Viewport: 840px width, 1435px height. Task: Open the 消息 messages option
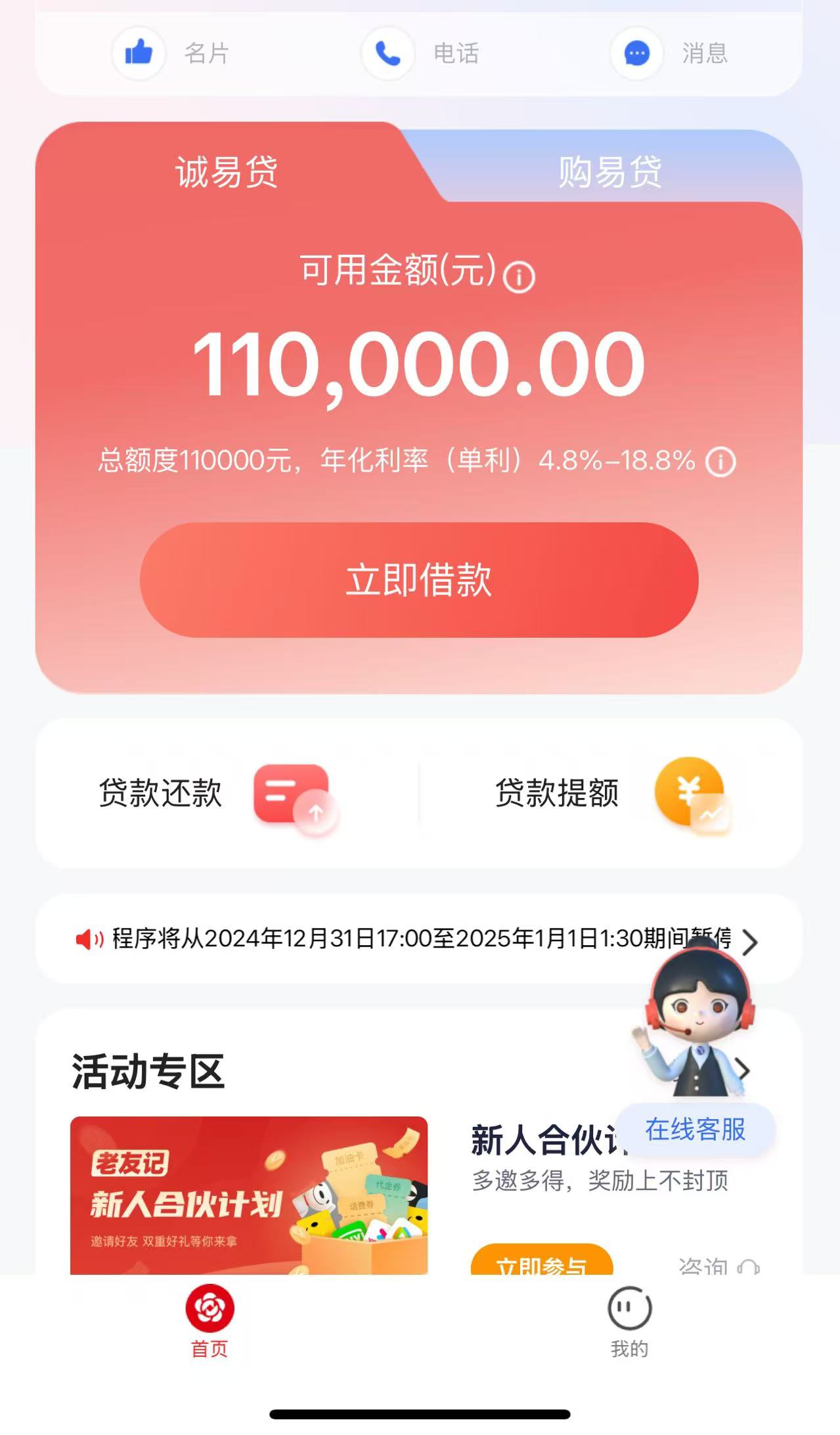[x=669, y=53]
